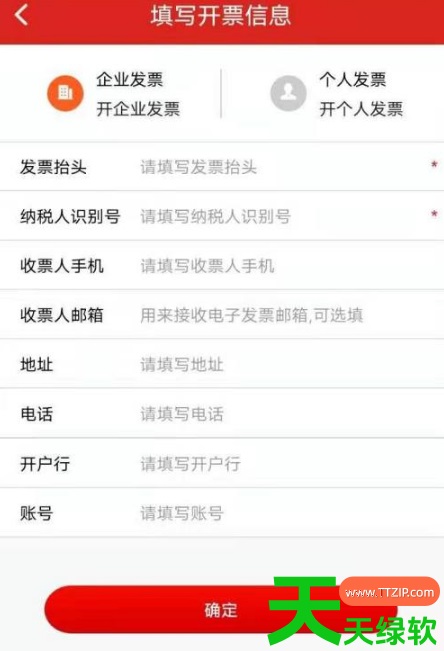The image size is (444, 651).
Task: Tap the 电话 phone field
Action: (289, 414)
